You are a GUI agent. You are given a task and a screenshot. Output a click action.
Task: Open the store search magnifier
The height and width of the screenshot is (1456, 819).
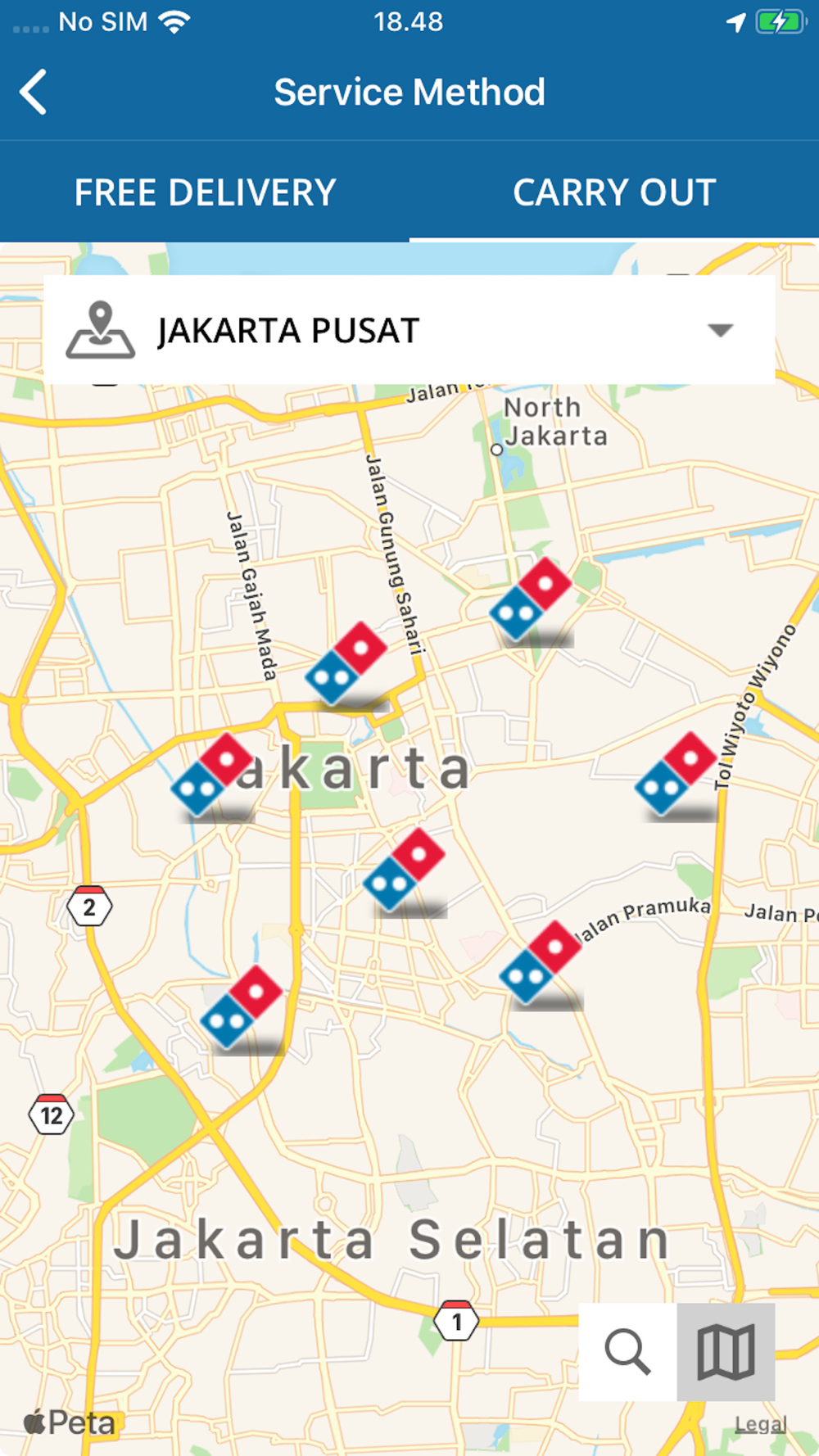[627, 1351]
